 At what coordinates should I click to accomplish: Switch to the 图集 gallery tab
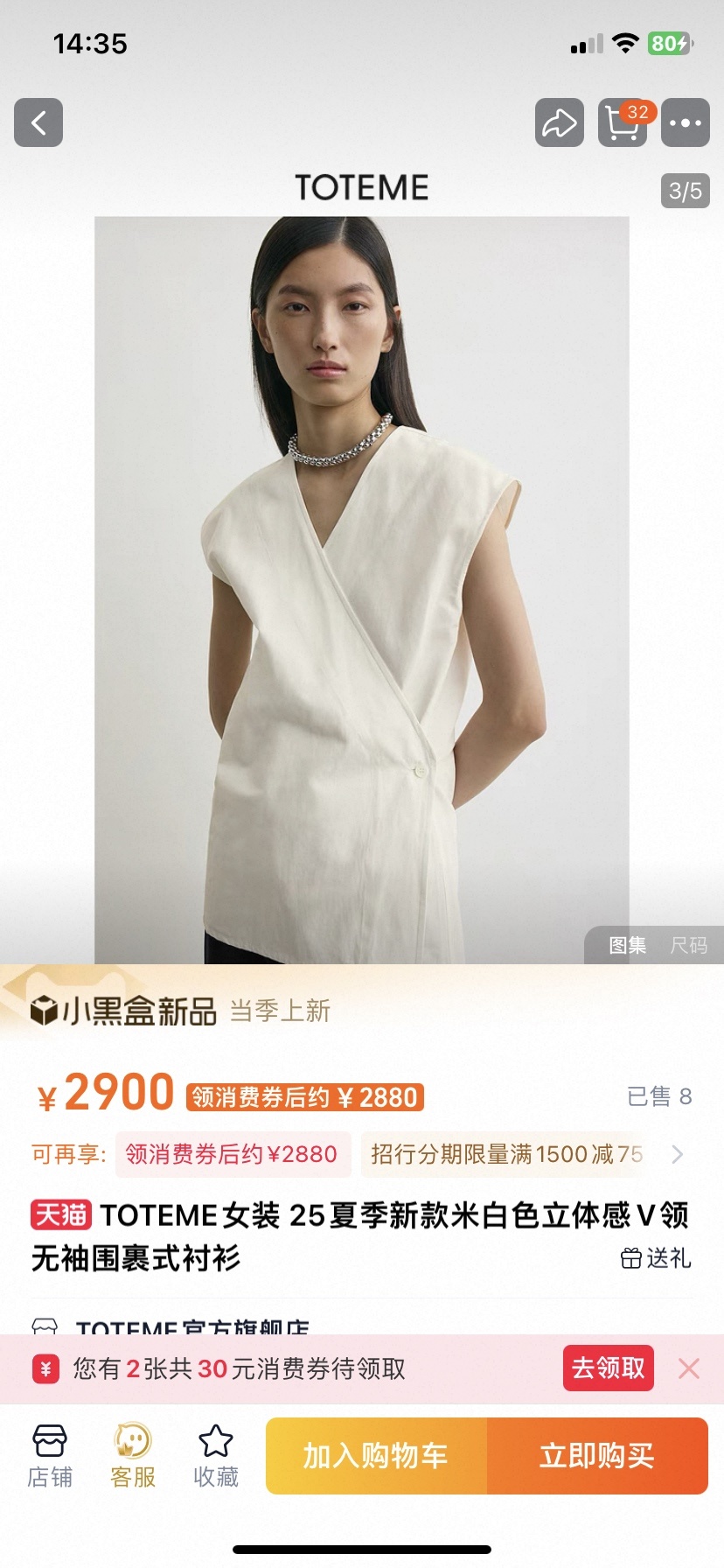[x=627, y=945]
